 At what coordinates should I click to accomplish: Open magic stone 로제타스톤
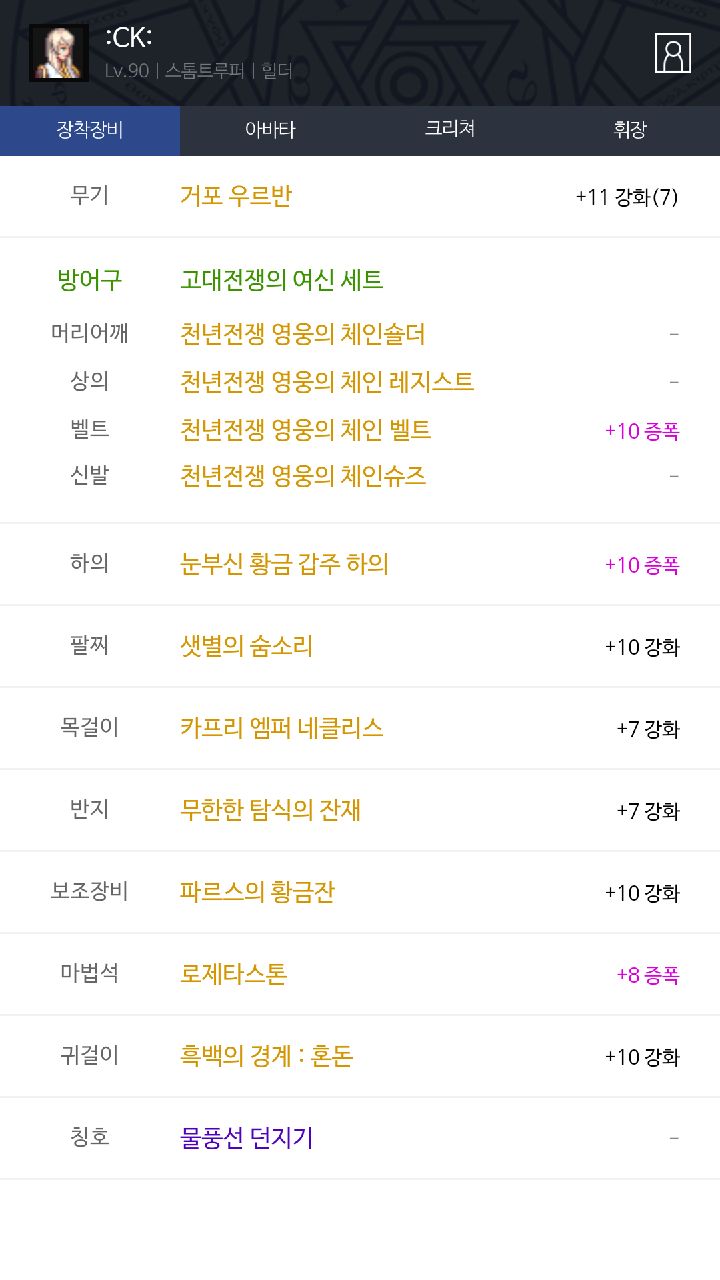[x=234, y=975]
